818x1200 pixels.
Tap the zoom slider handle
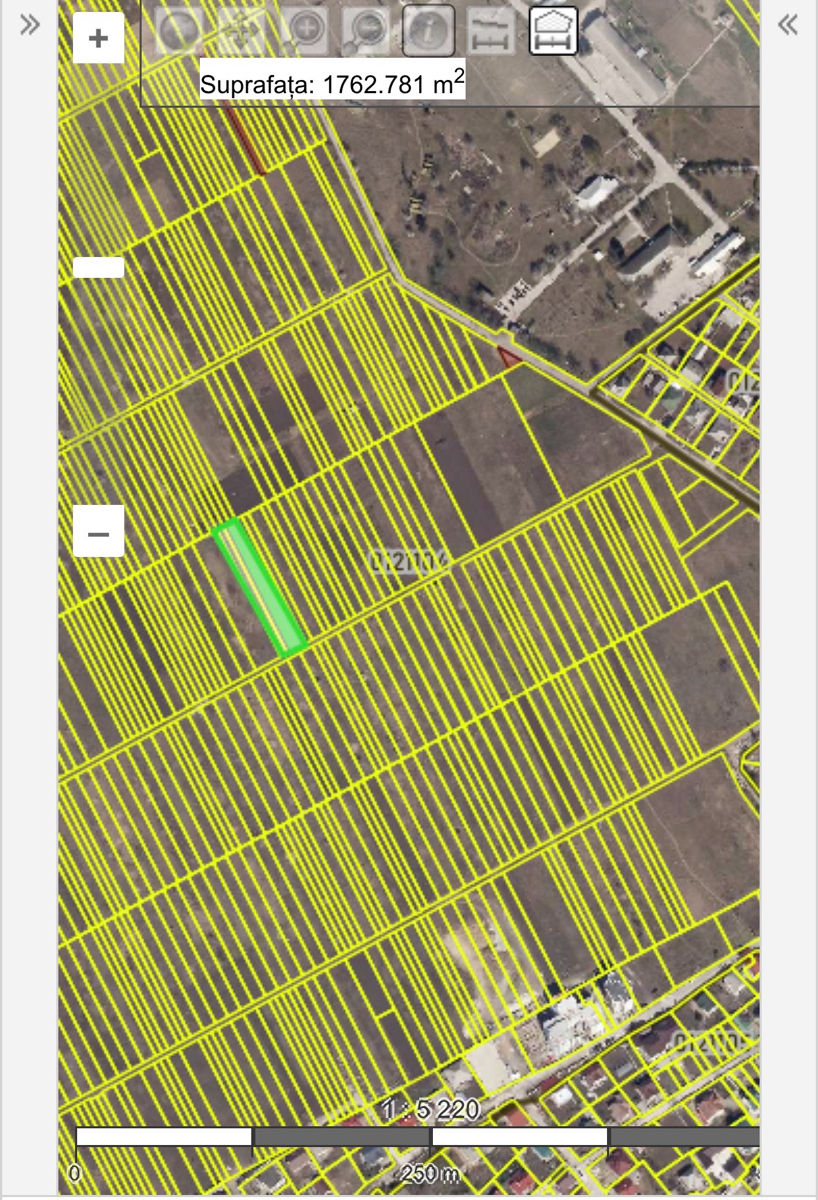click(98, 267)
